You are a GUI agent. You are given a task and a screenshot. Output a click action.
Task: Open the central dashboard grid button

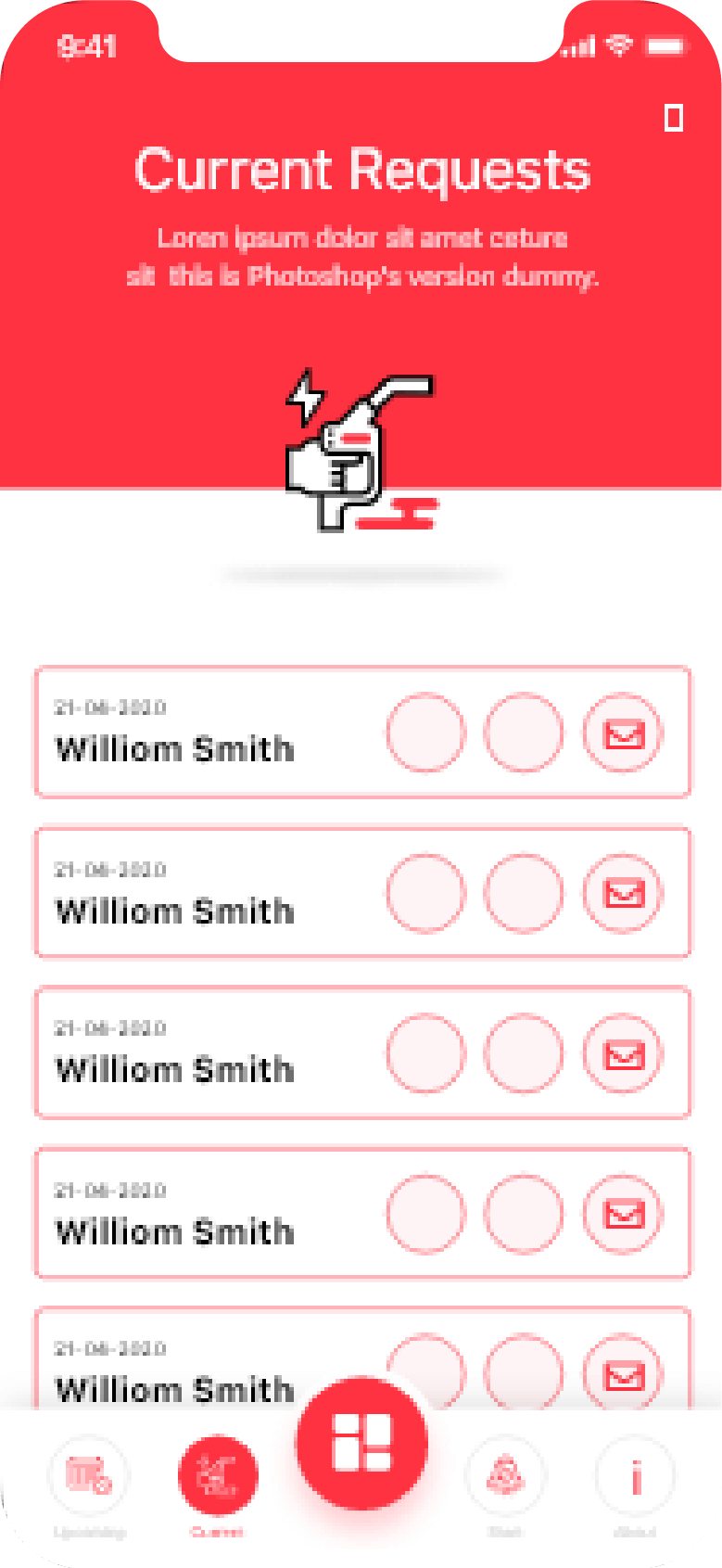[x=361, y=1444]
